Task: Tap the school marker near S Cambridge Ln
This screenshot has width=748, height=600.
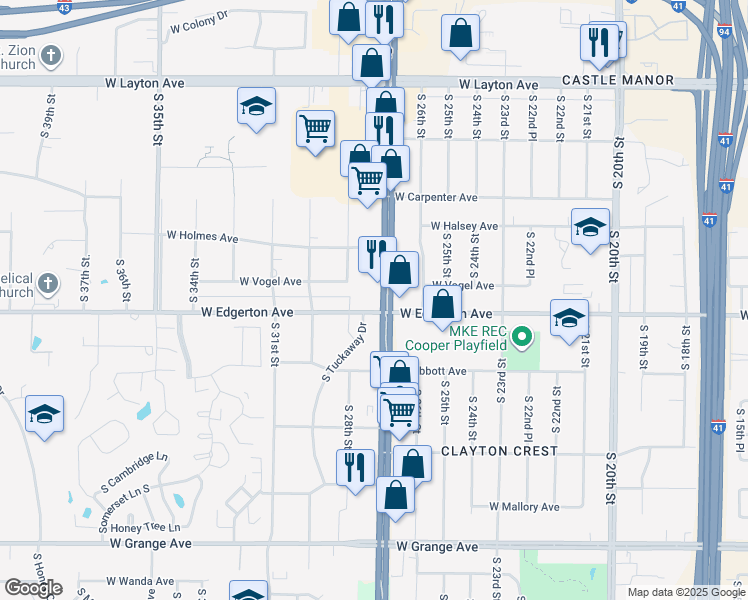Action: point(45,413)
